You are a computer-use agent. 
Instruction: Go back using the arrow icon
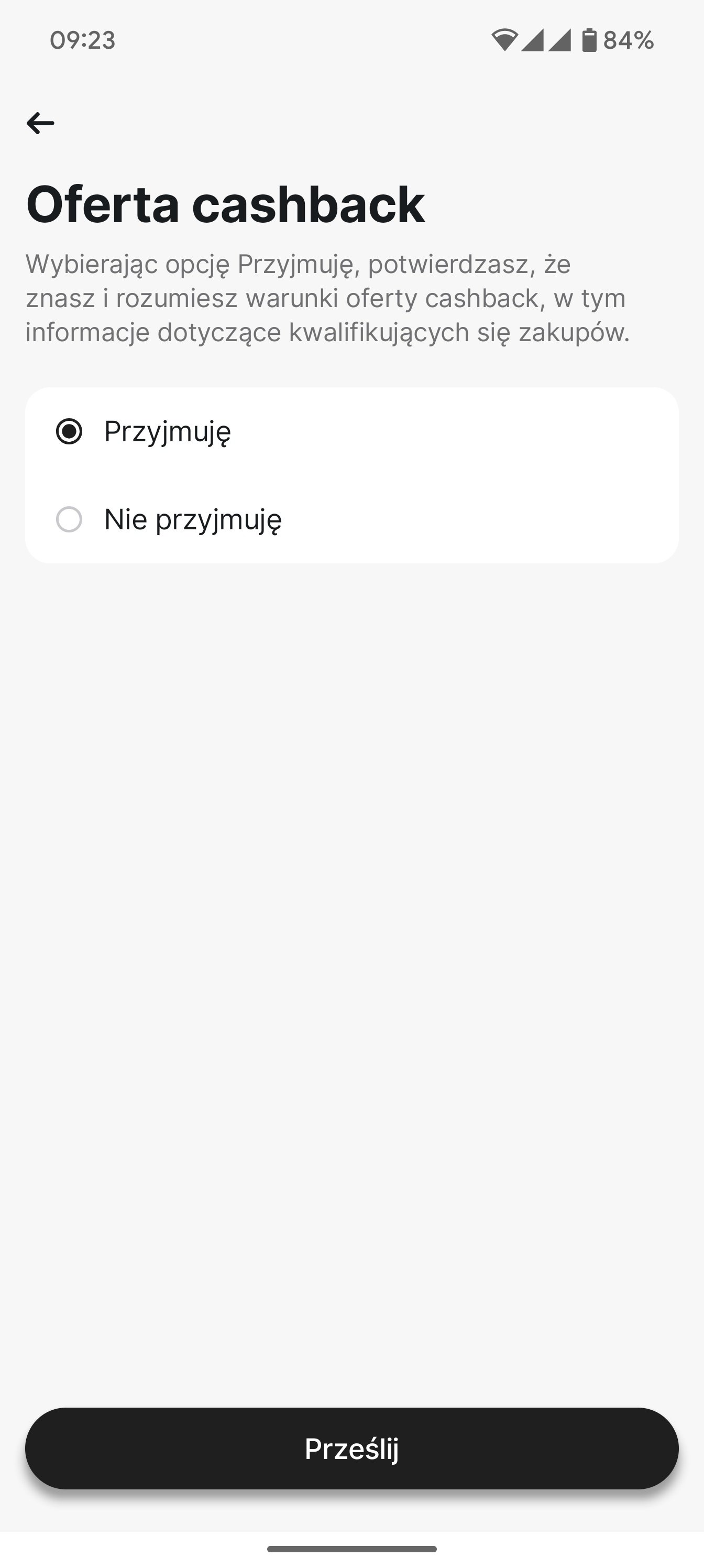click(40, 123)
